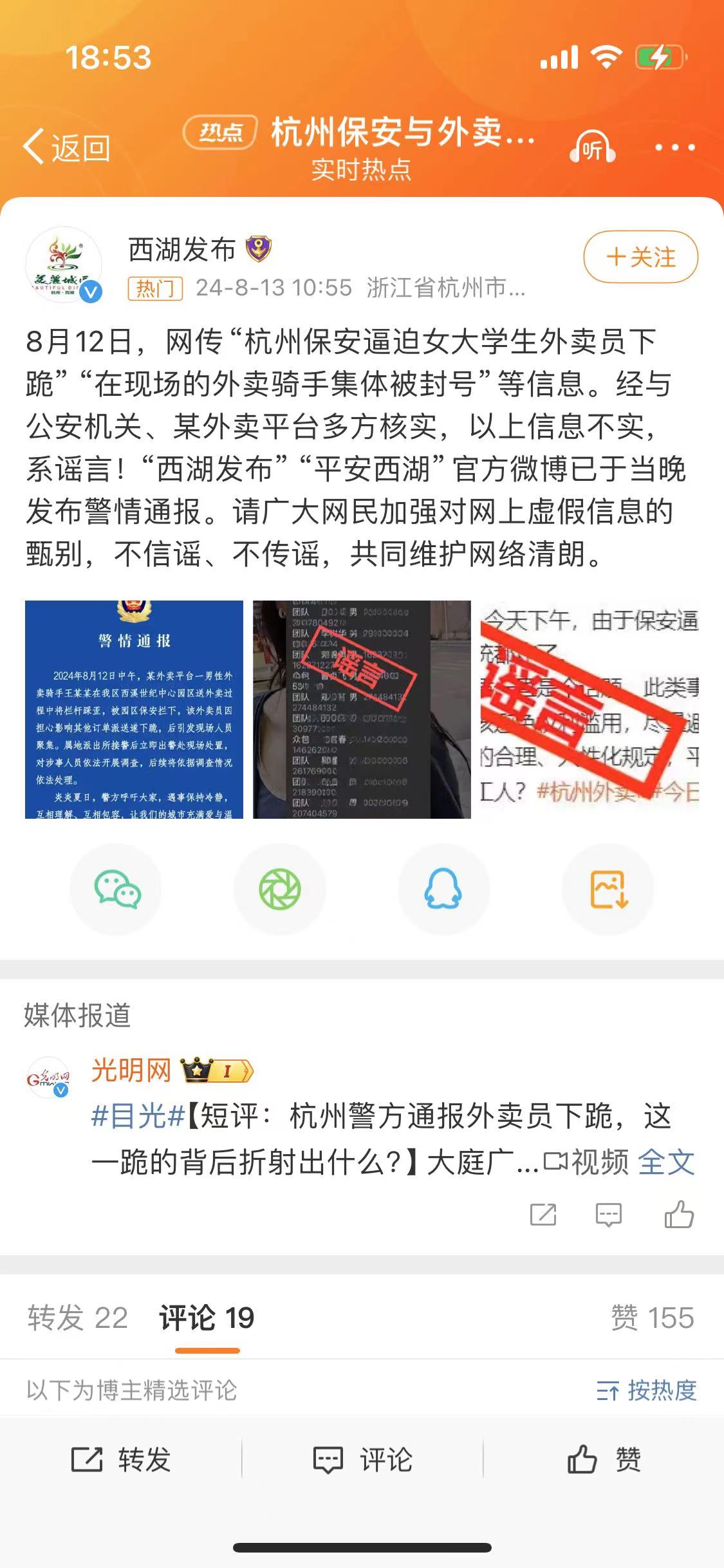Open the 光明网 account name
This screenshot has width=724, height=1568.
pyautogui.click(x=131, y=1070)
